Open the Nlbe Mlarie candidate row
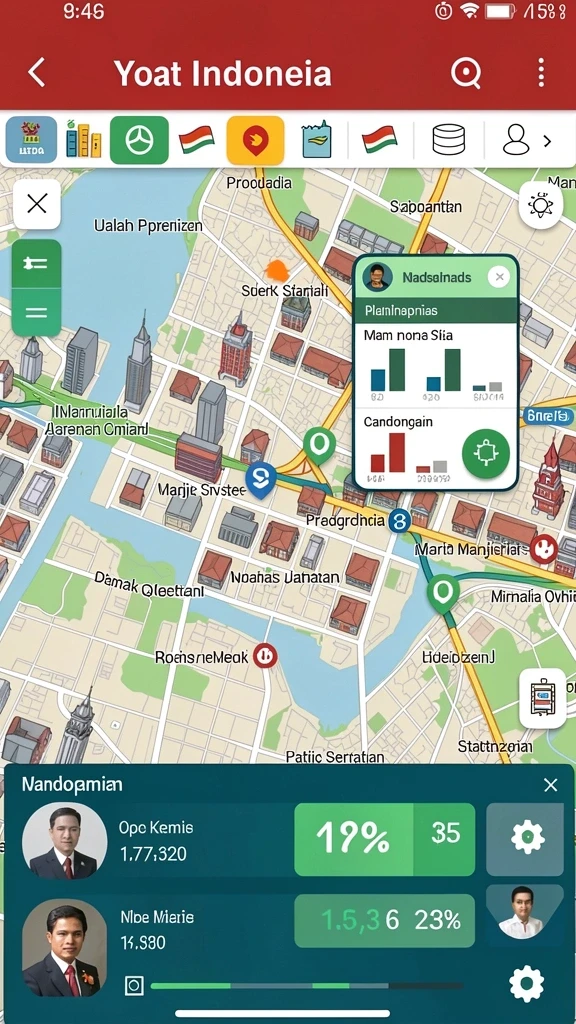 [248, 930]
